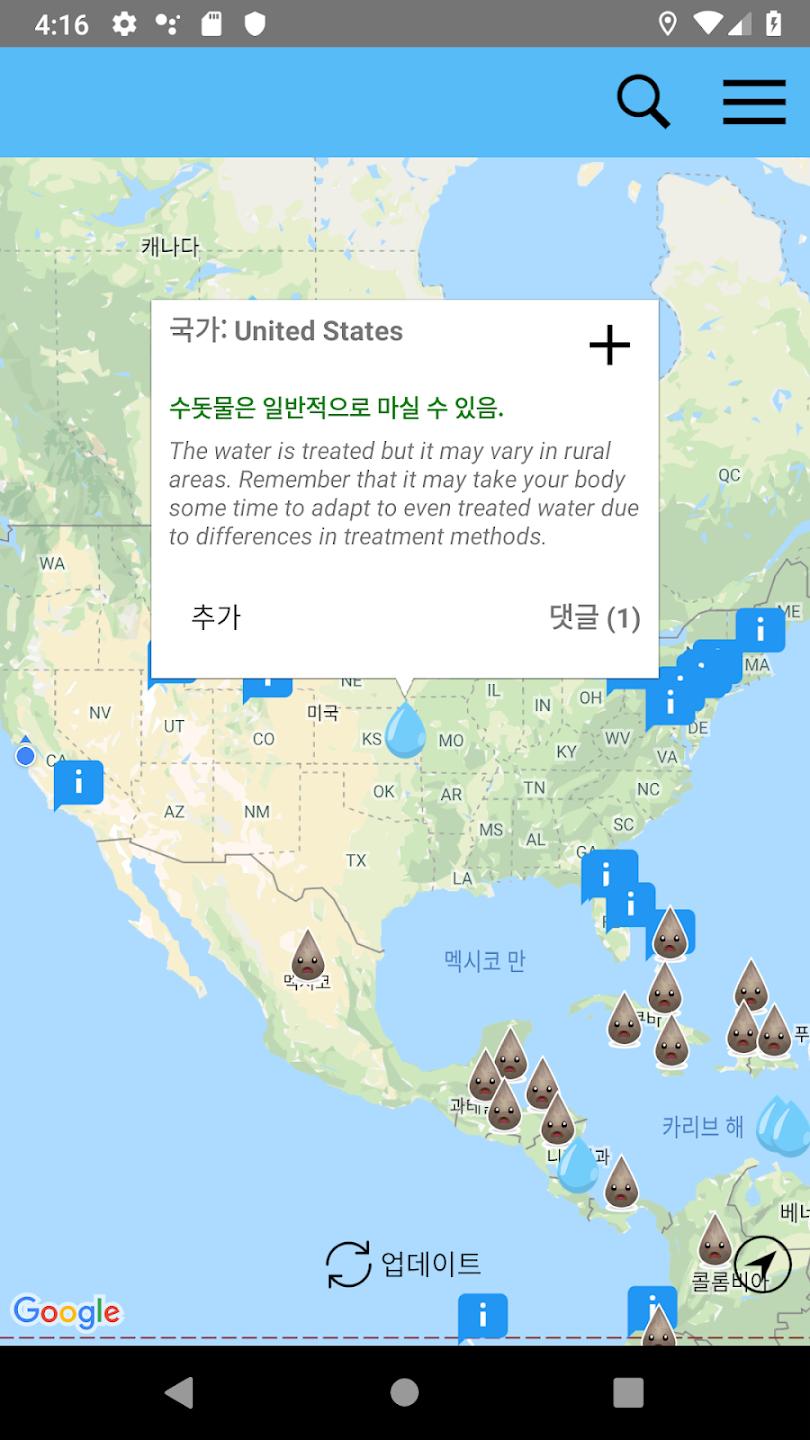
Task: Go back with the system back button
Action: (x=179, y=1392)
